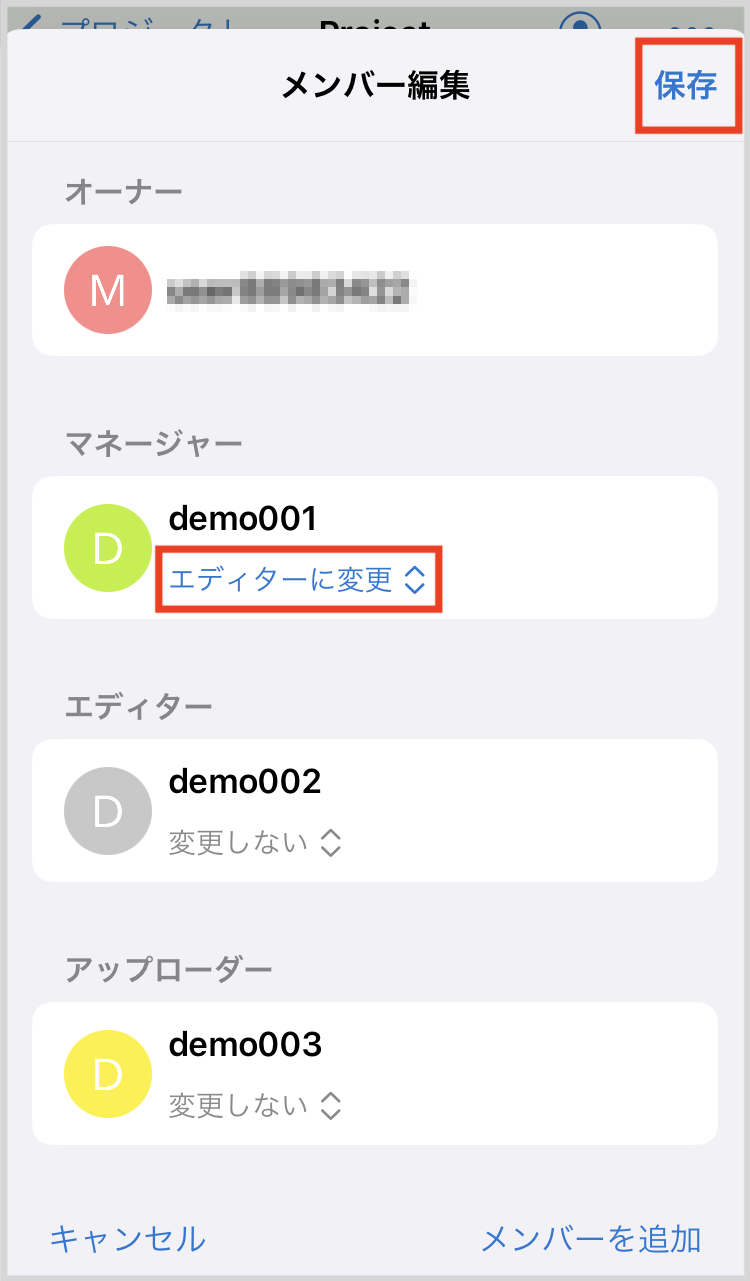The image size is (750, 1281).
Task: Select demo001's manager row
Action: [x=375, y=548]
